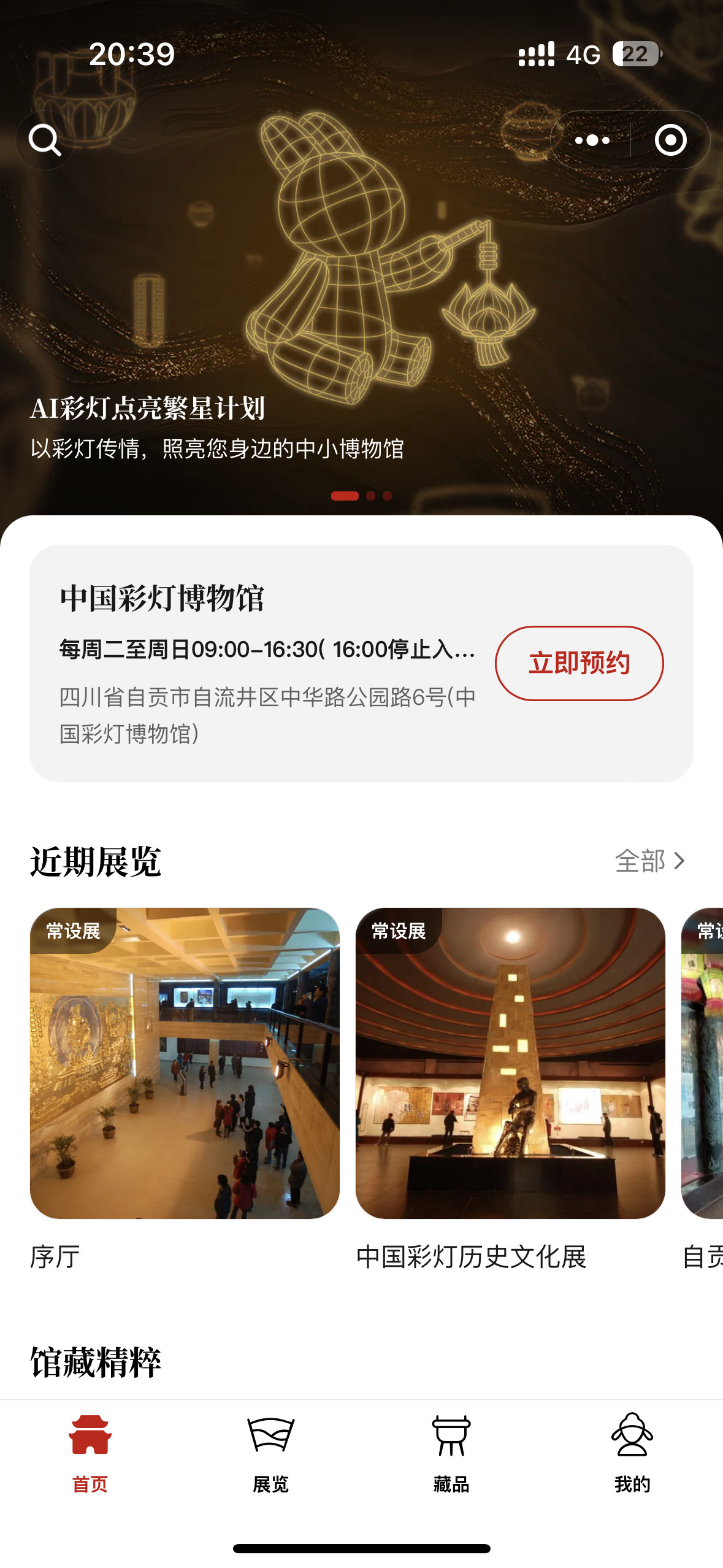The image size is (723, 1568).
Task: Open the 我的 tab
Action: (632, 1452)
